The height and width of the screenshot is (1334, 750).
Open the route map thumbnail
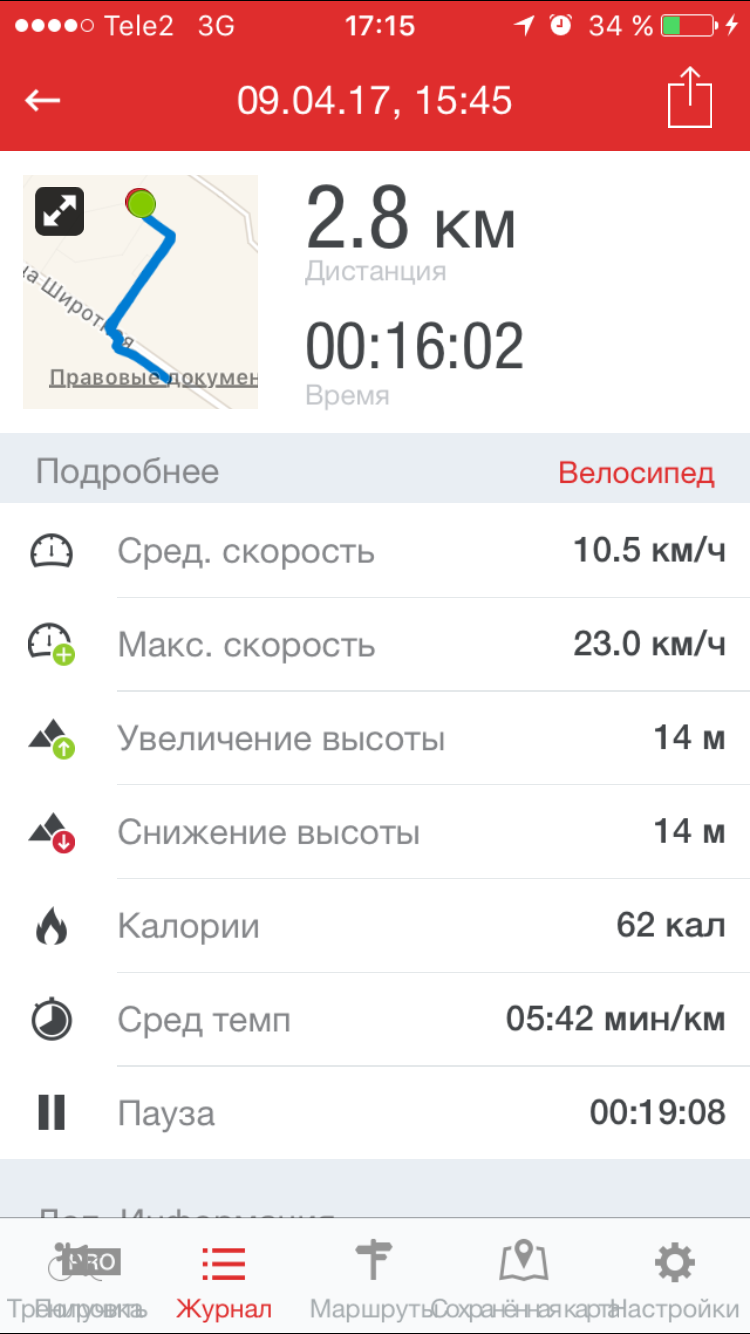[140, 292]
